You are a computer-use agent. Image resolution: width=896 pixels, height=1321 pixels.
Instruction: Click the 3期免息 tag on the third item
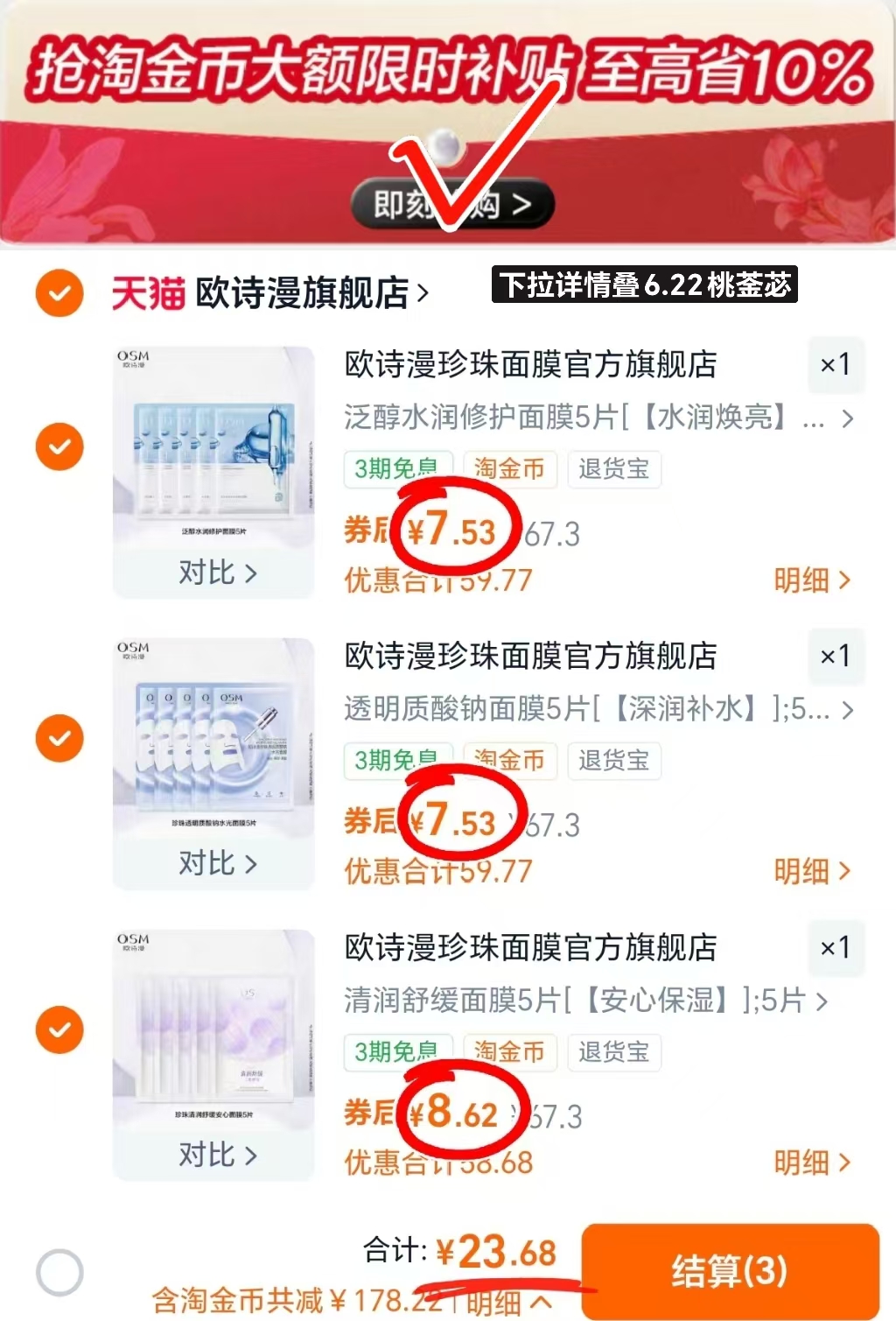coord(398,1052)
